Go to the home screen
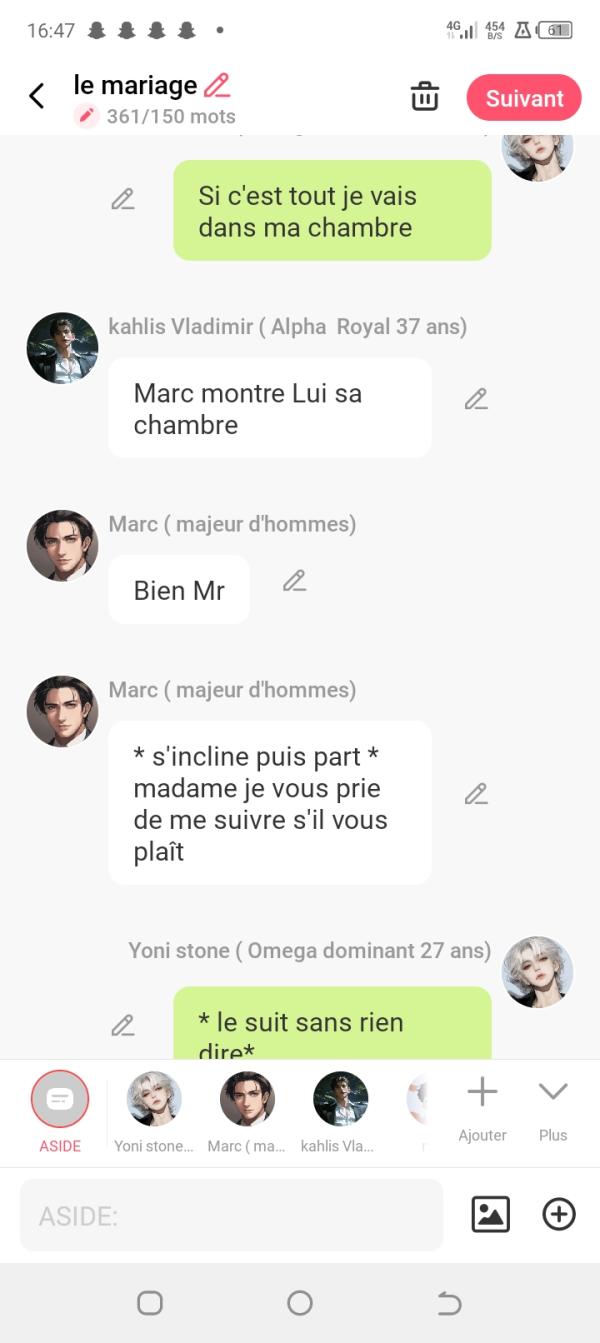 pos(300,1303)
